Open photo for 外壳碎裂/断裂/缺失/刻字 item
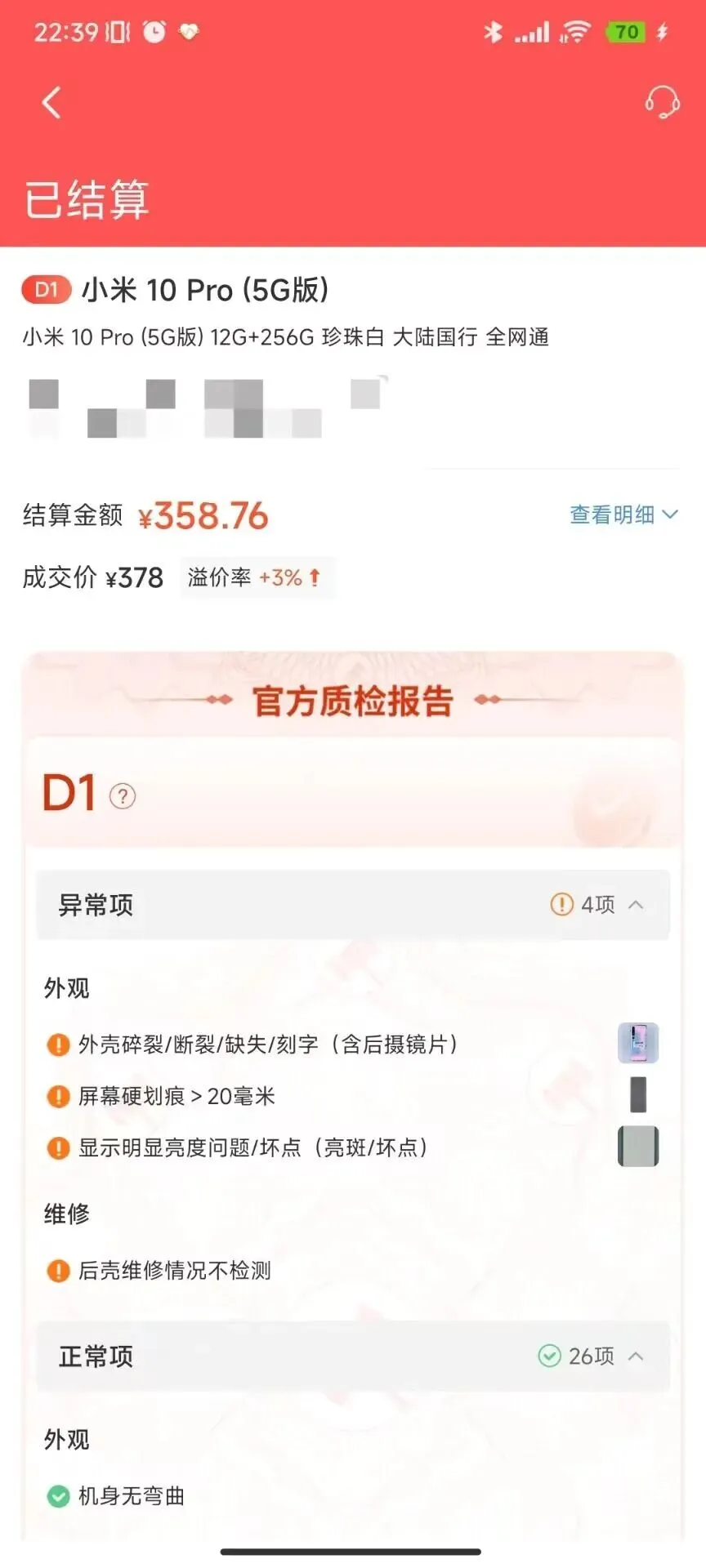 (x=638, y=1043)
